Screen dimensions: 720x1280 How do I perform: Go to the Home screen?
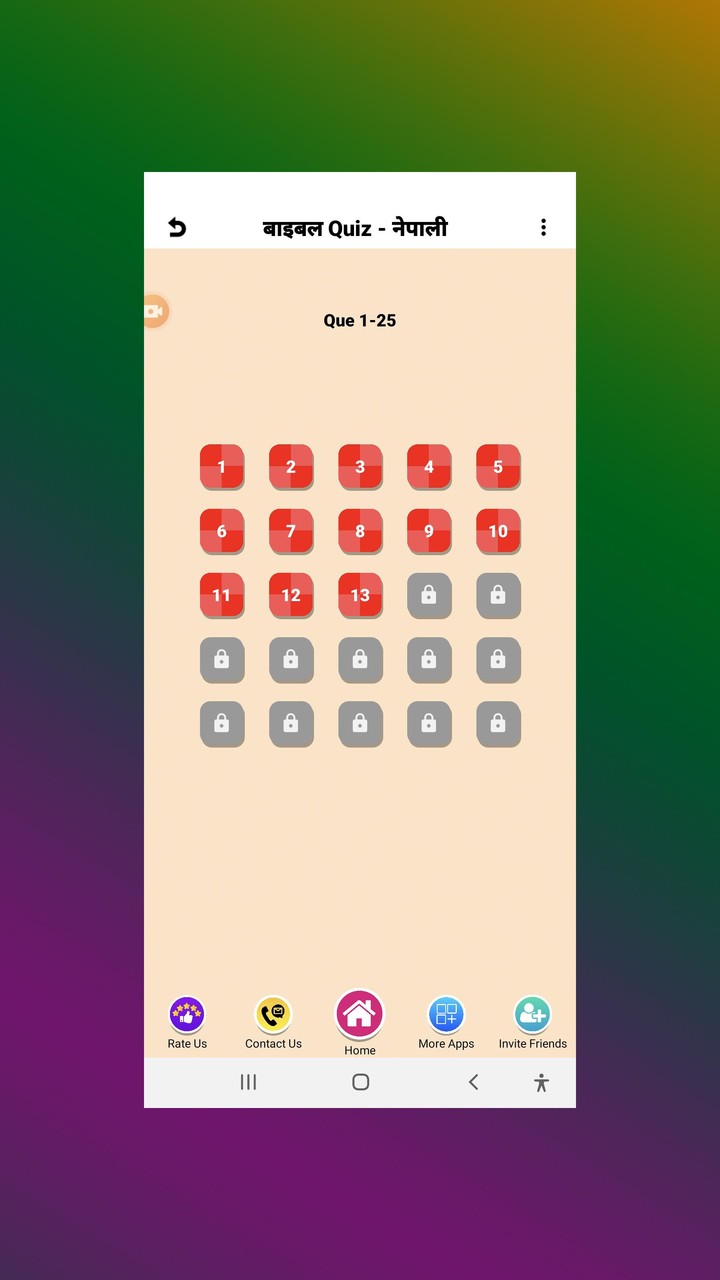(x=359, y=1020)
